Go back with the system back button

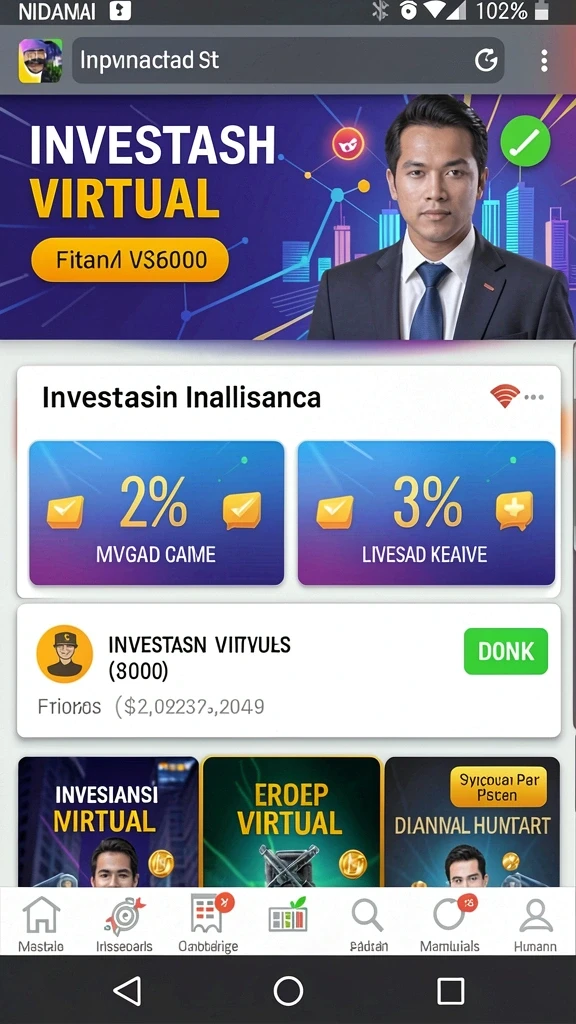coord(128,991)
